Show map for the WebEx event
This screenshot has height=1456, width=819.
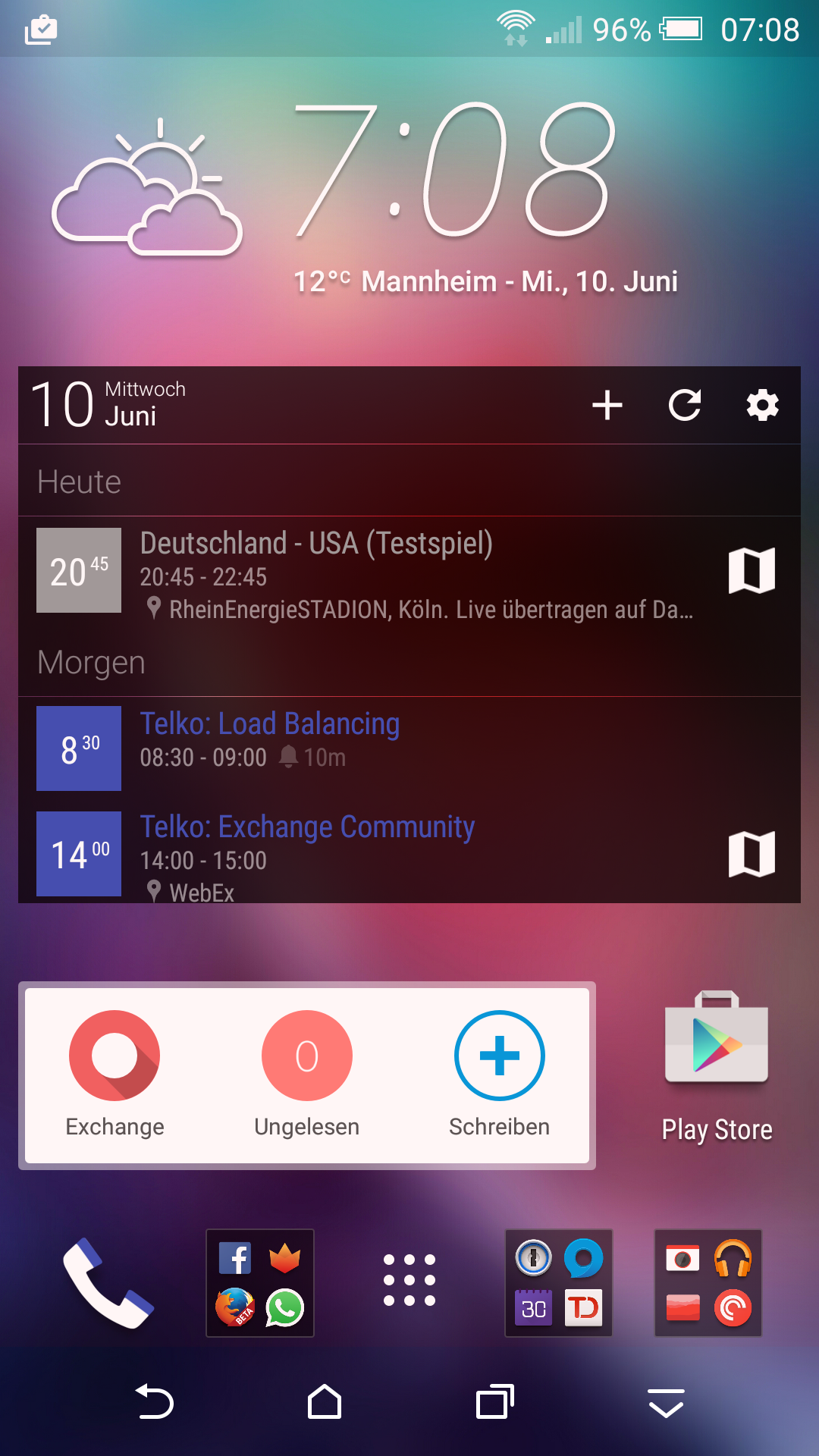tap(752, 854)
